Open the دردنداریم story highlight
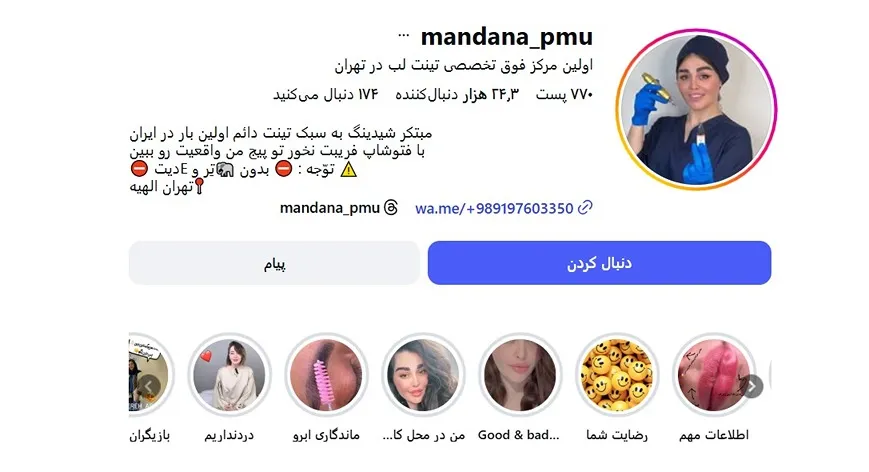869x472 pixels. coord(230,377)
